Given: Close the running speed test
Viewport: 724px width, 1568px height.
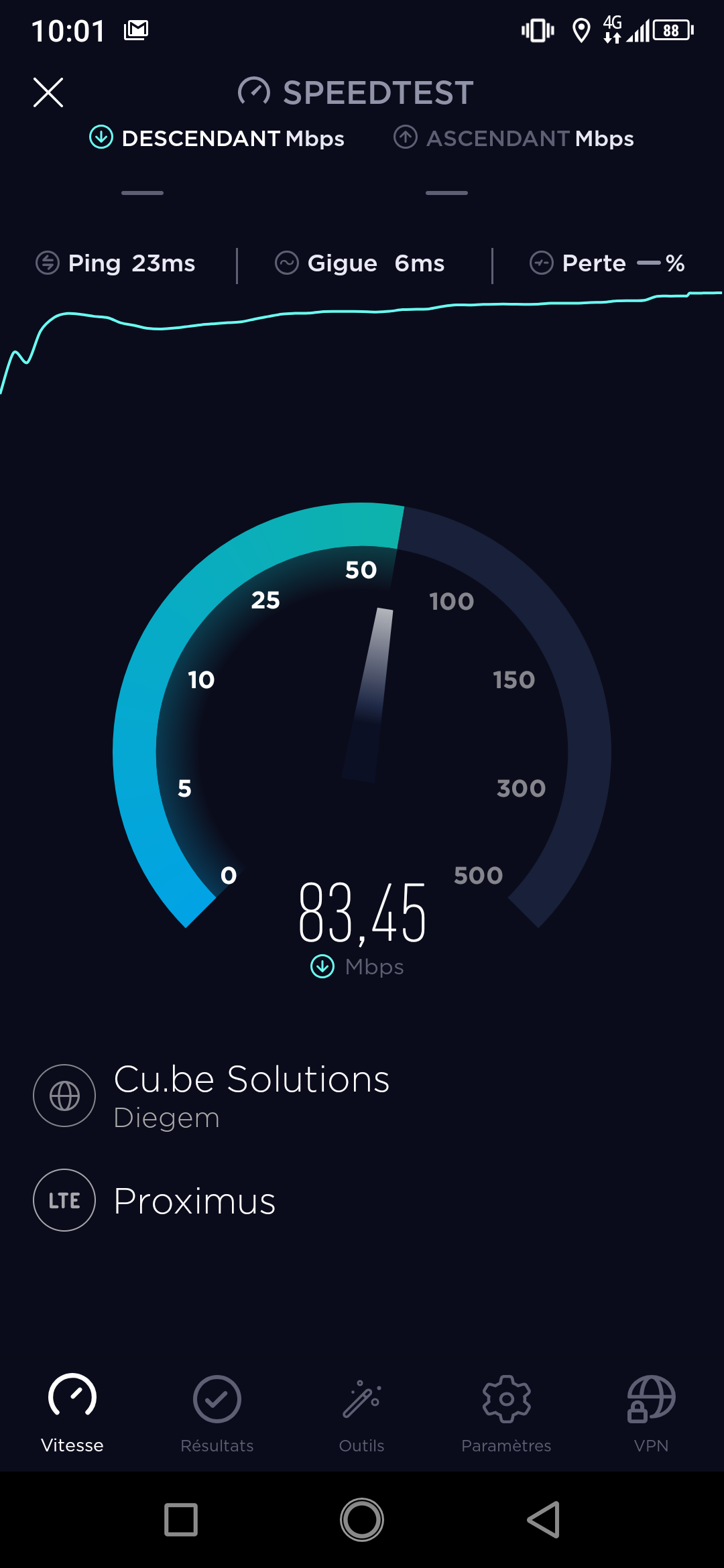Looking at the screenshot, I should (x=48, y=92).
